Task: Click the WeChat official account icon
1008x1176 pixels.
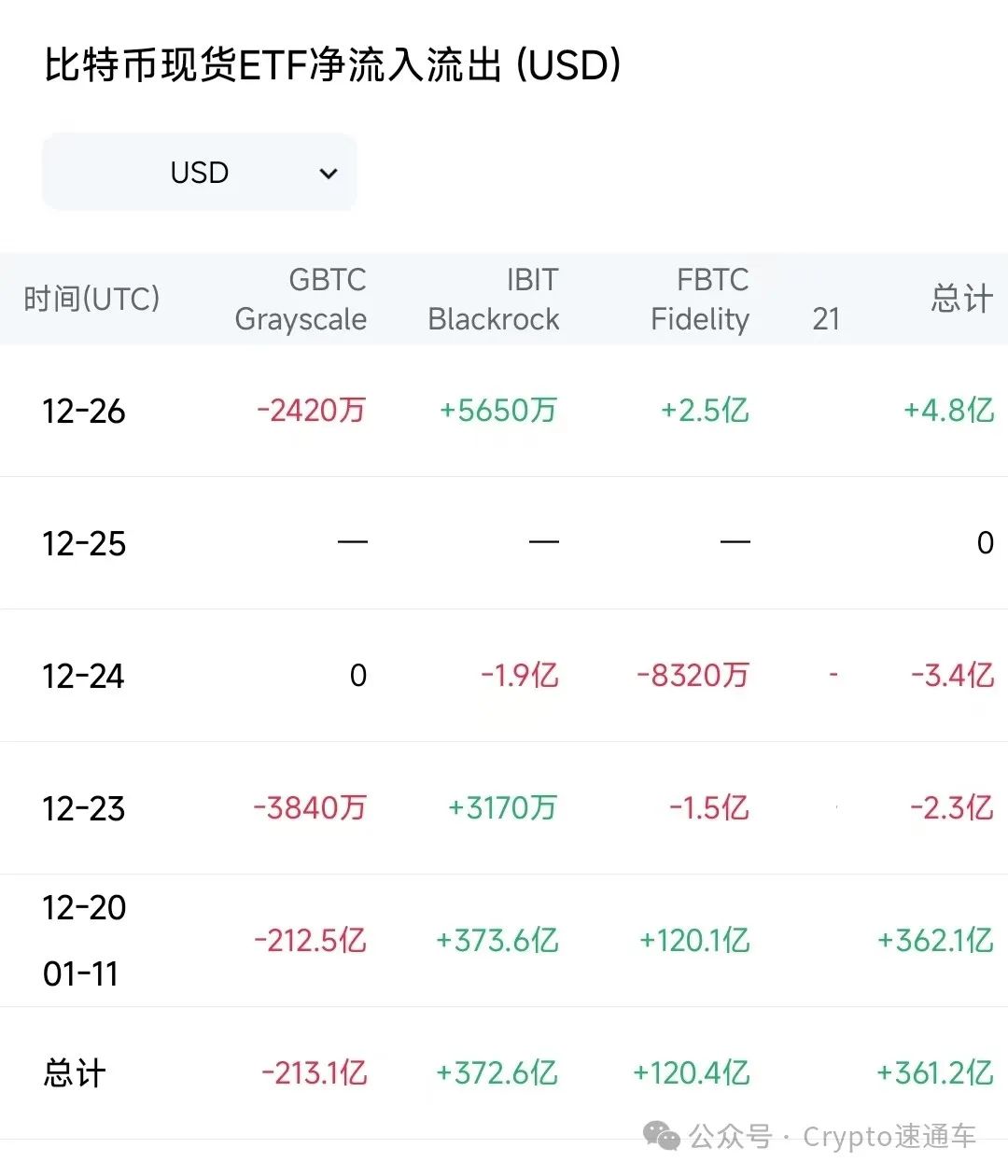Action: click(664, 1137)
